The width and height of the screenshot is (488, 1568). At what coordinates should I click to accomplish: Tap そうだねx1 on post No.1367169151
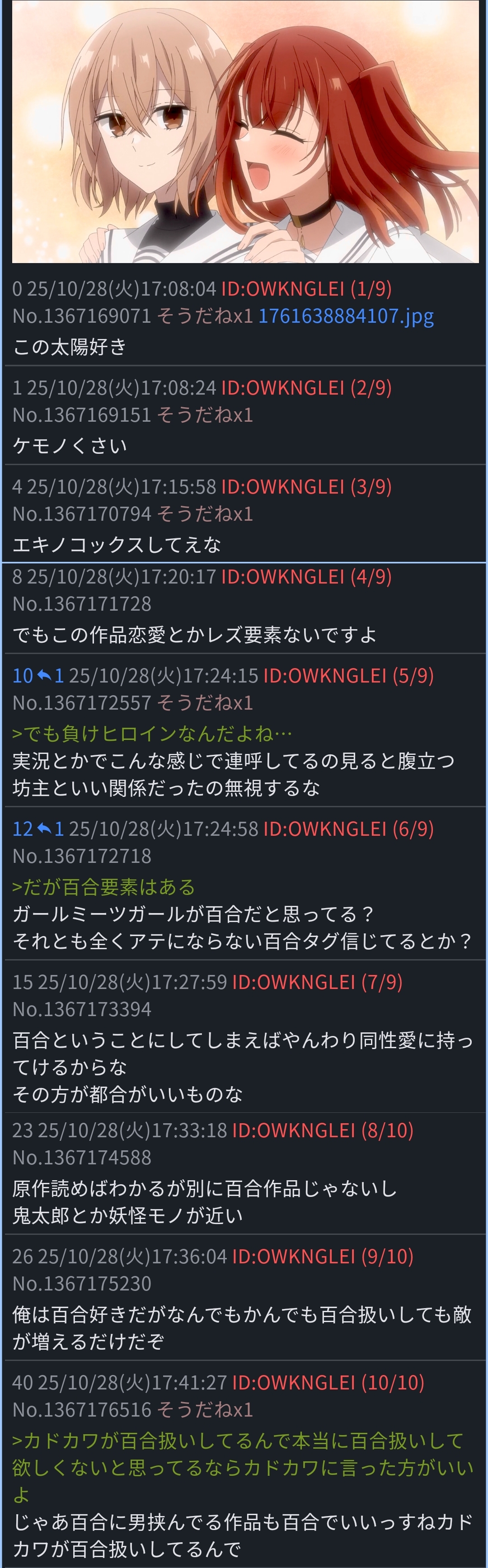(x=204, y=415)
